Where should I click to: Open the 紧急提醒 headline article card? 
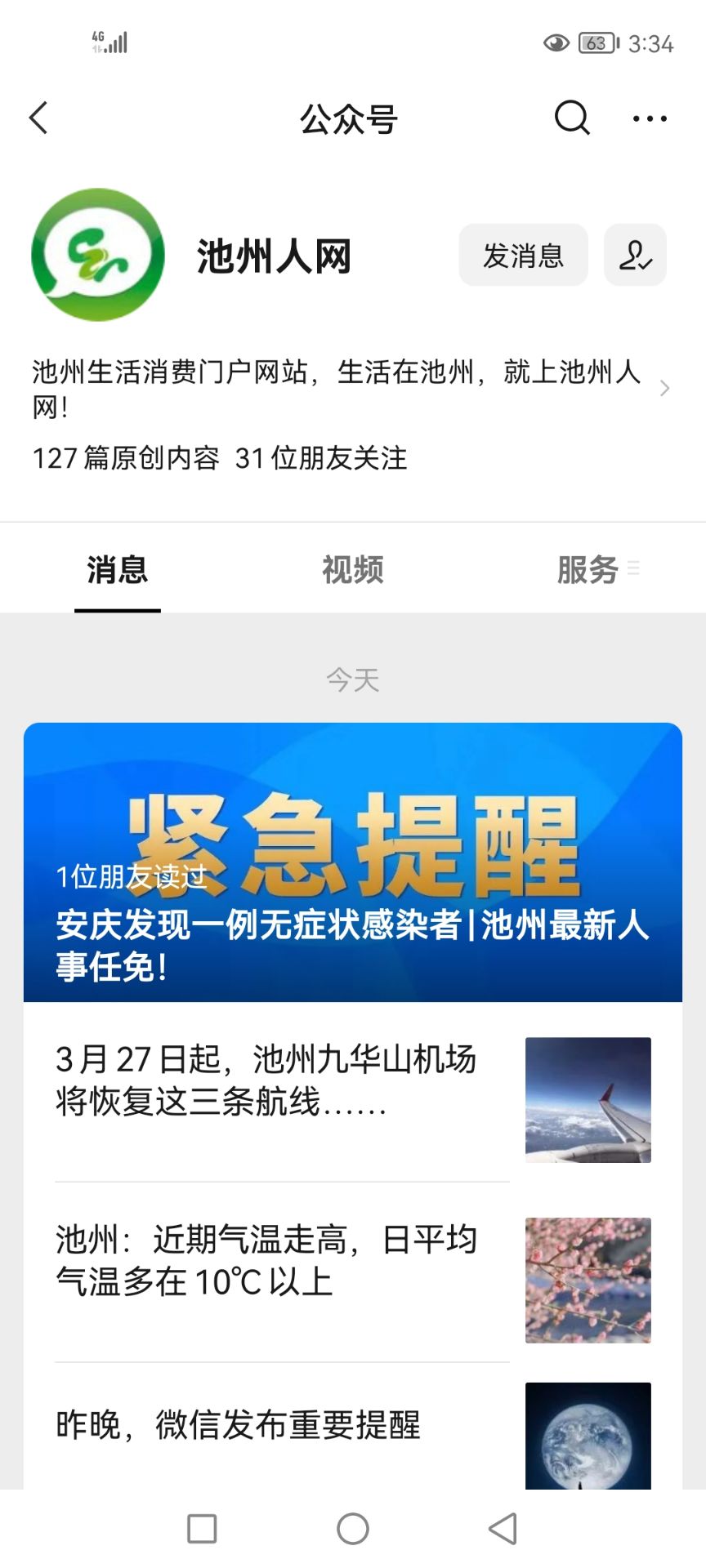click(352, 862)
